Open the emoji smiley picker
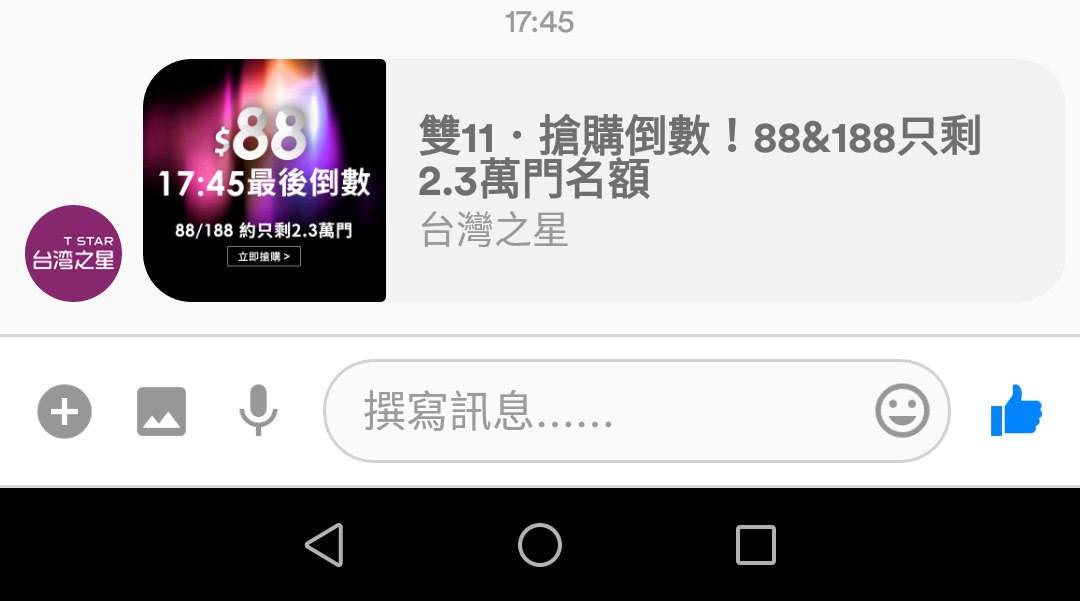 point(902,411)
